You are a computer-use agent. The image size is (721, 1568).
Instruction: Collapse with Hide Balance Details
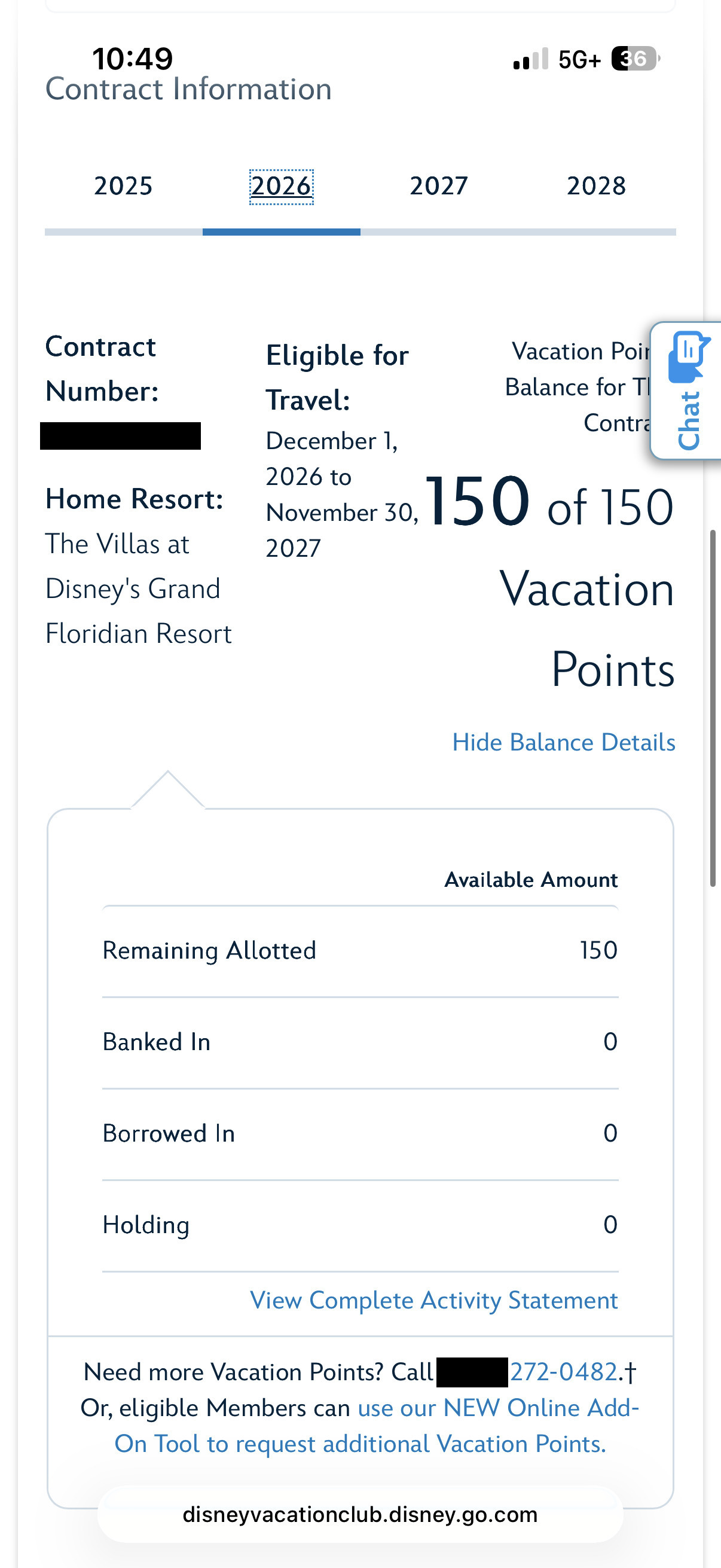point(563,743)
